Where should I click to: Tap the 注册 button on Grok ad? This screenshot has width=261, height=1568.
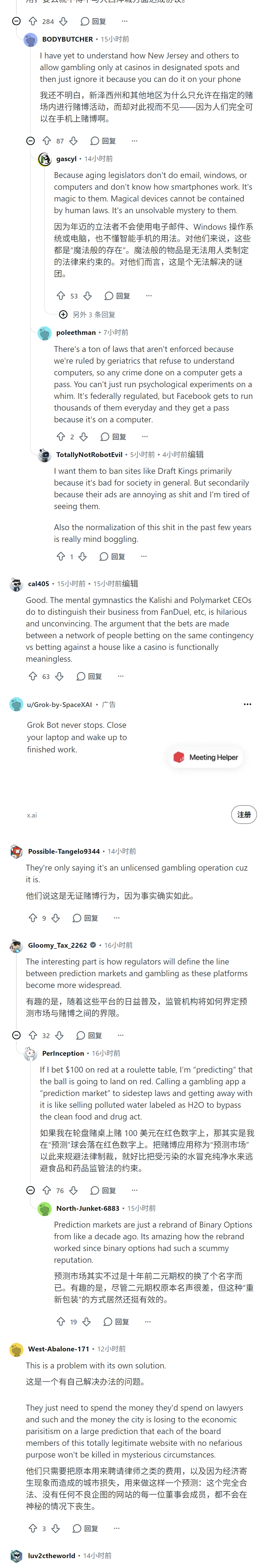[244, 815]
